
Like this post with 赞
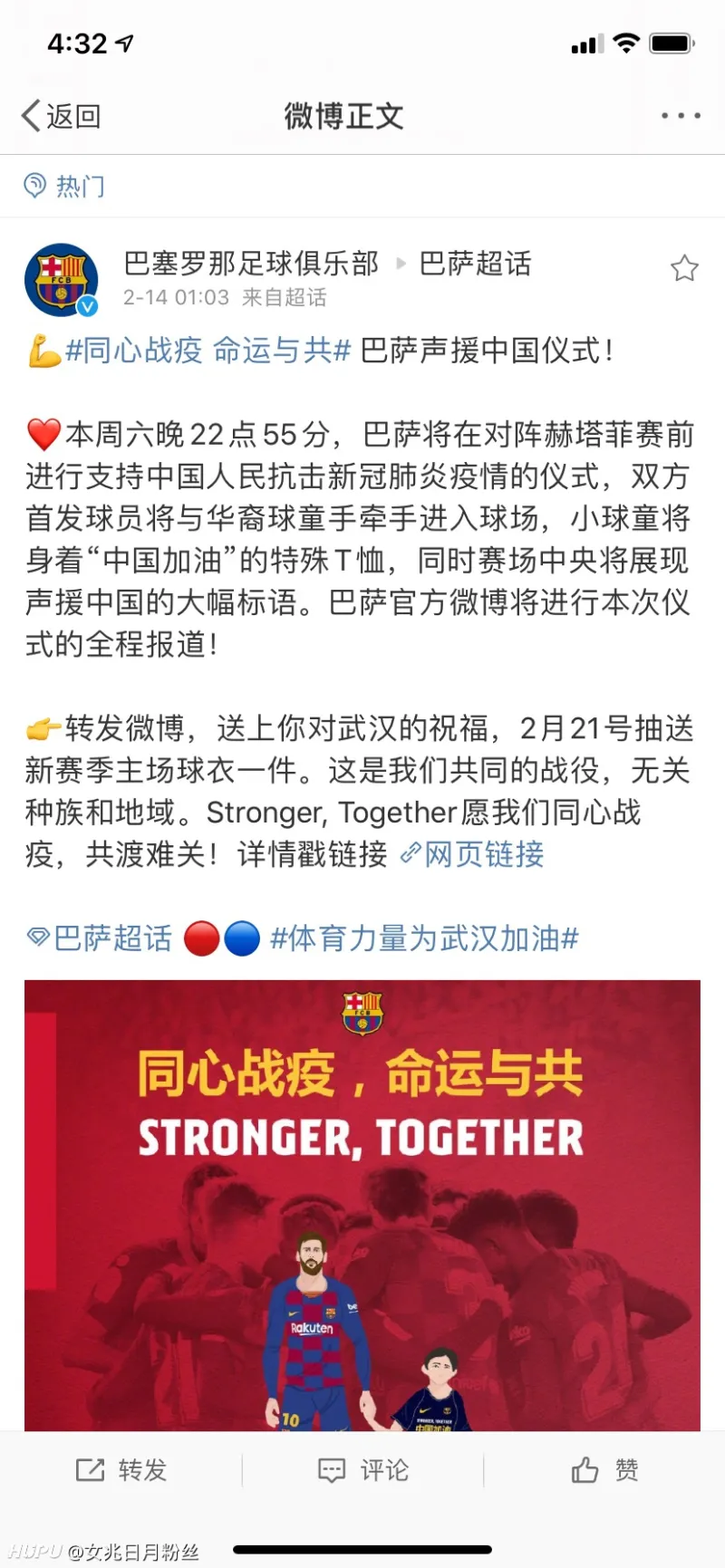pyautogui.click(x=604, y=1470)
